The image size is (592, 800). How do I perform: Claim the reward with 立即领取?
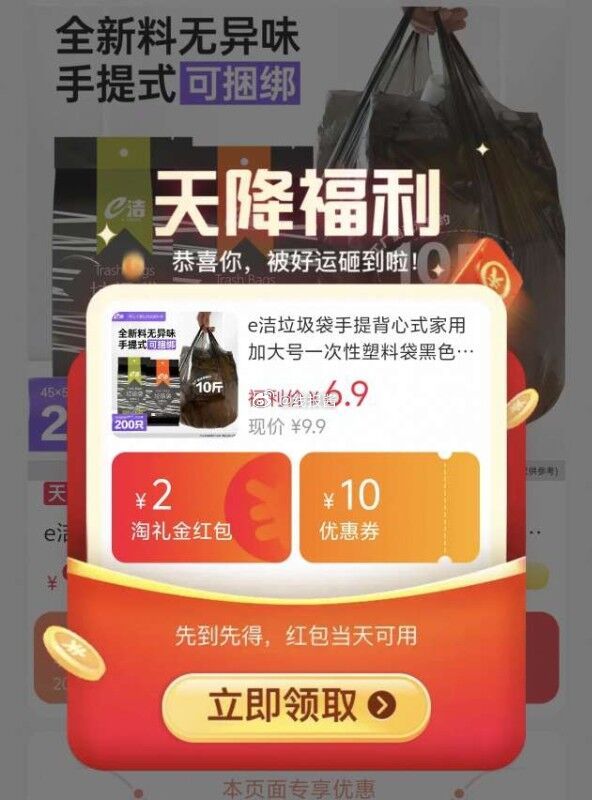point(296,706)
